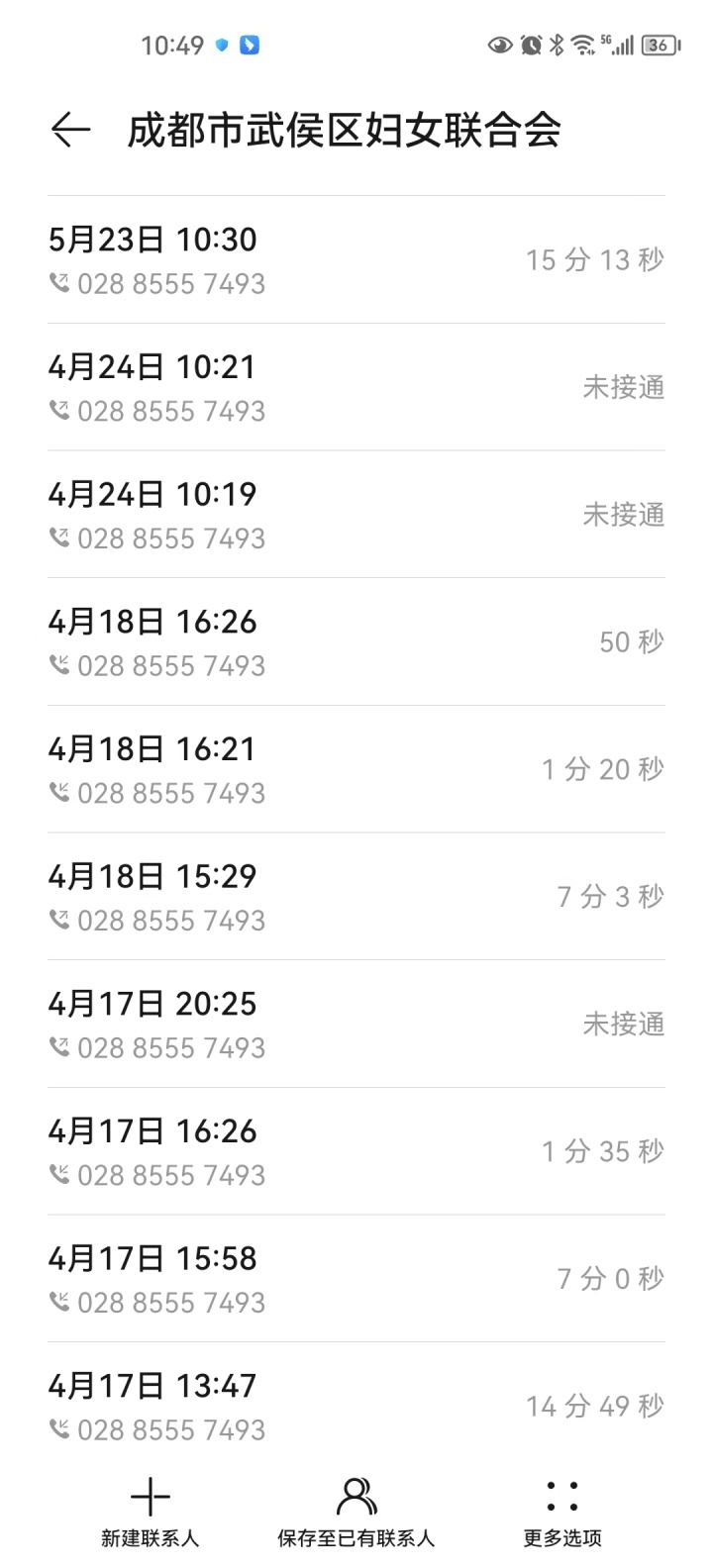Image resolution: width=713 pixels, height=1568 pixels.
Task: Tap the 10:49 clock in the status bar
Action: point(173,45)
